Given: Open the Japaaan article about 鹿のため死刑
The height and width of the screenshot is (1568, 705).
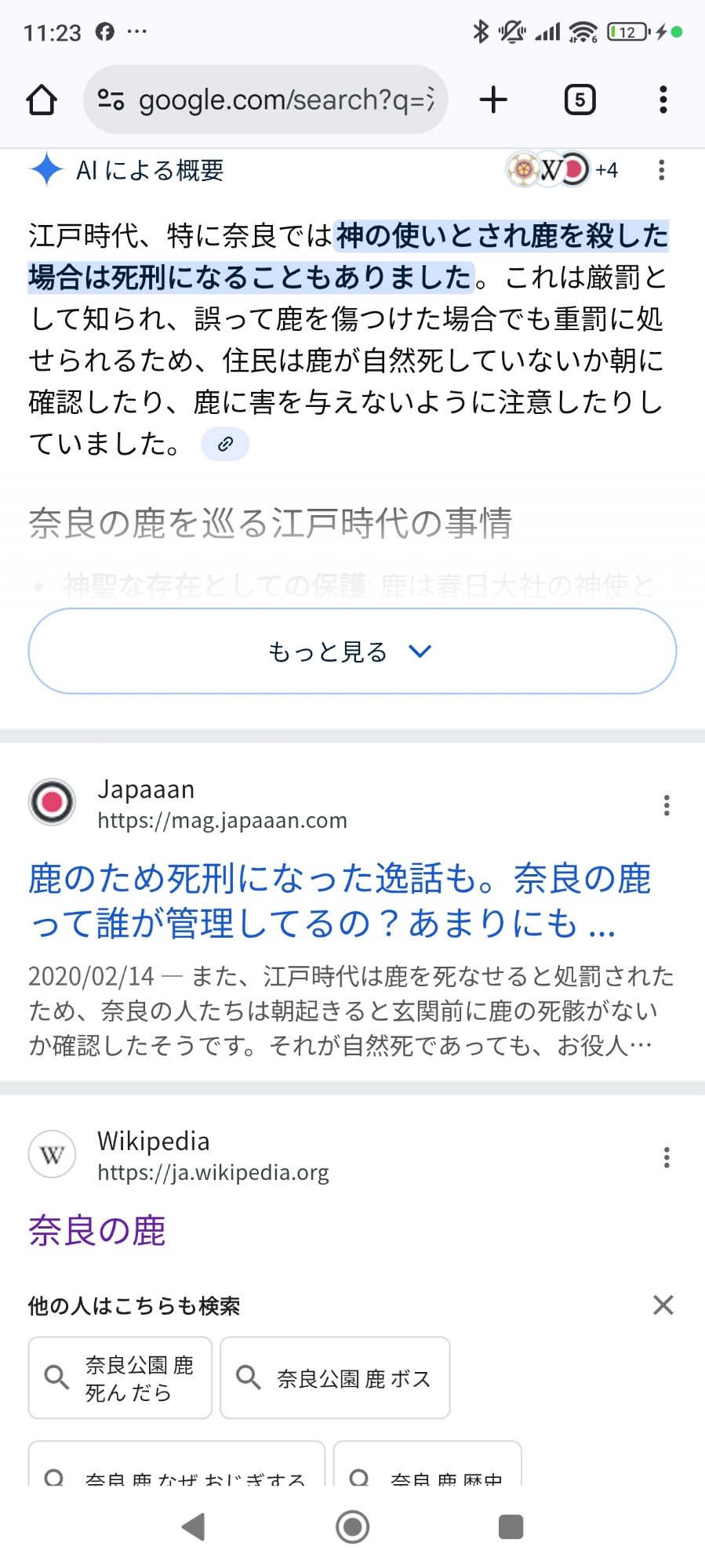Looking at the screenshot, I should pos(339,900).
